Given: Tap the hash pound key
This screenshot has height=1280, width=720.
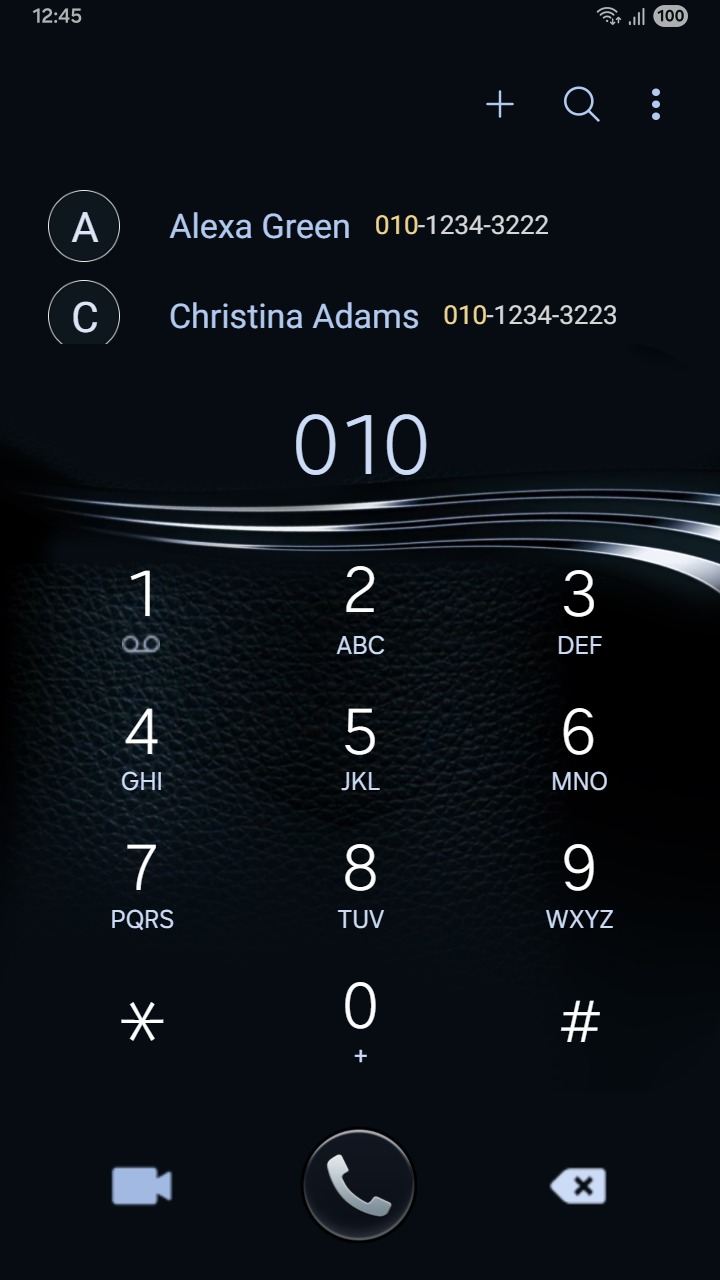Looking at the screenshot, I should pos(579,1022).
